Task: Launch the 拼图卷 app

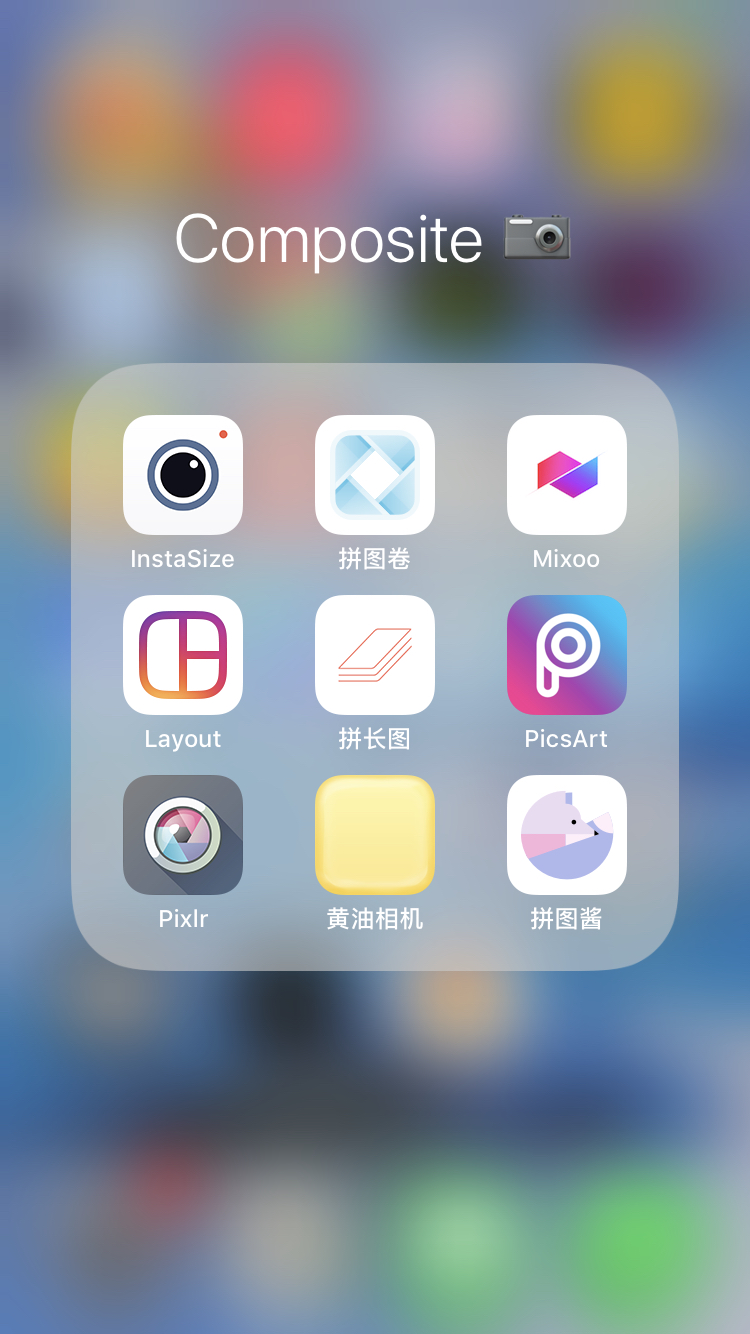Action: pyautogui.click(x=375, y=475)
